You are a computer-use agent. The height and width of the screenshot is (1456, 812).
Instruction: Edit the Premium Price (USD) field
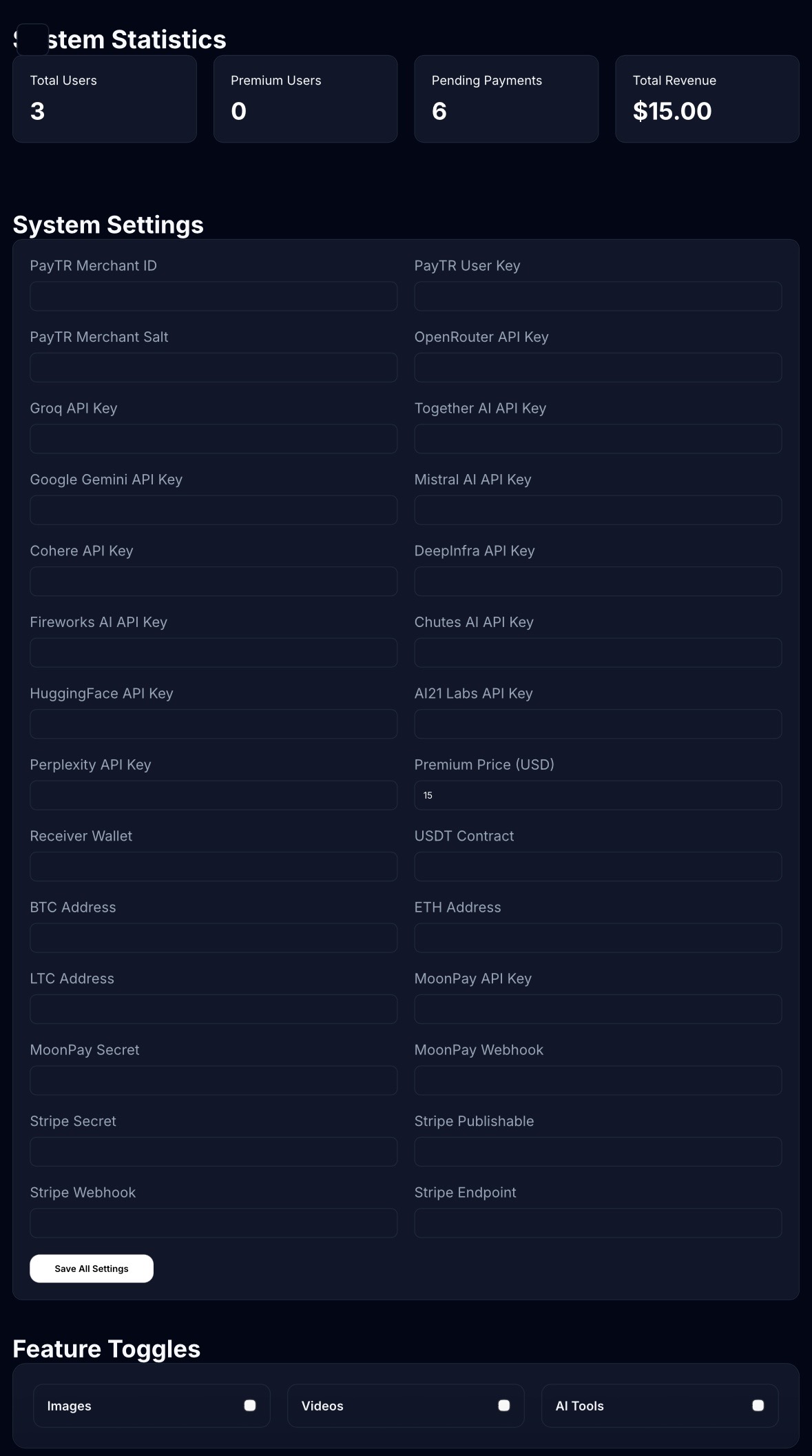[x=598, y=795]
